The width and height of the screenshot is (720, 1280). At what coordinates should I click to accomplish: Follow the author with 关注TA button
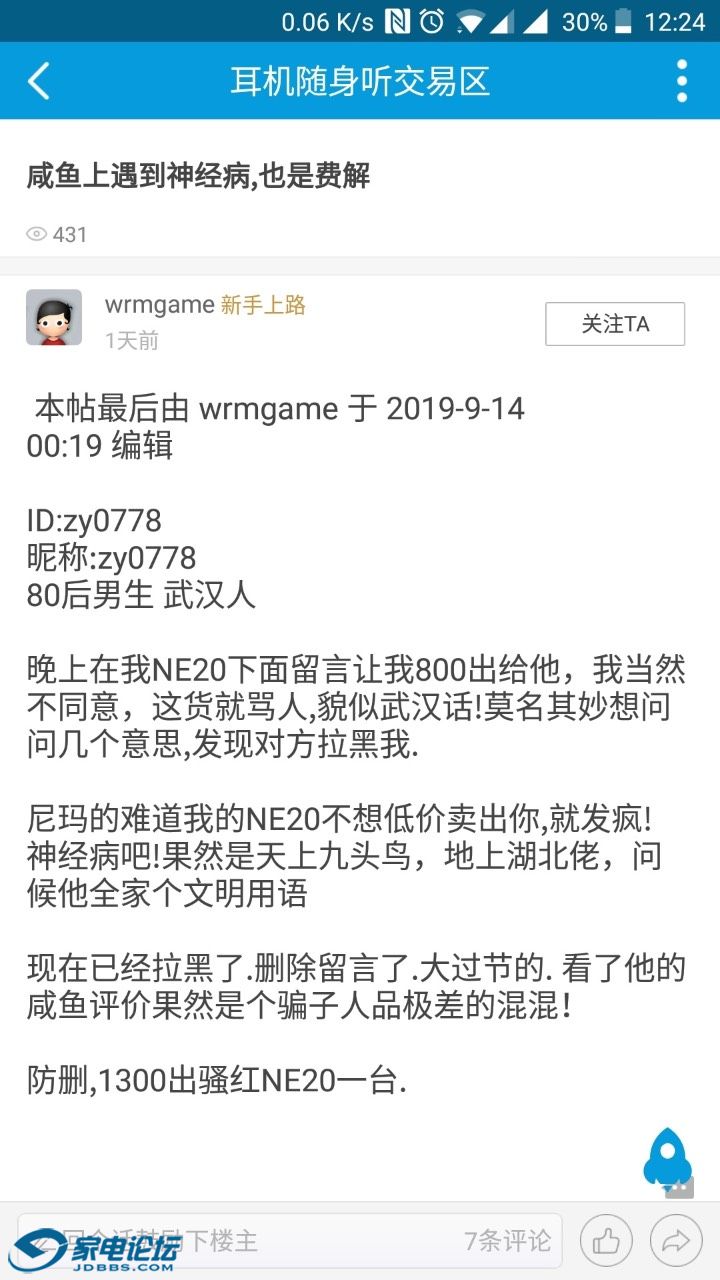[x=615, y=324]
